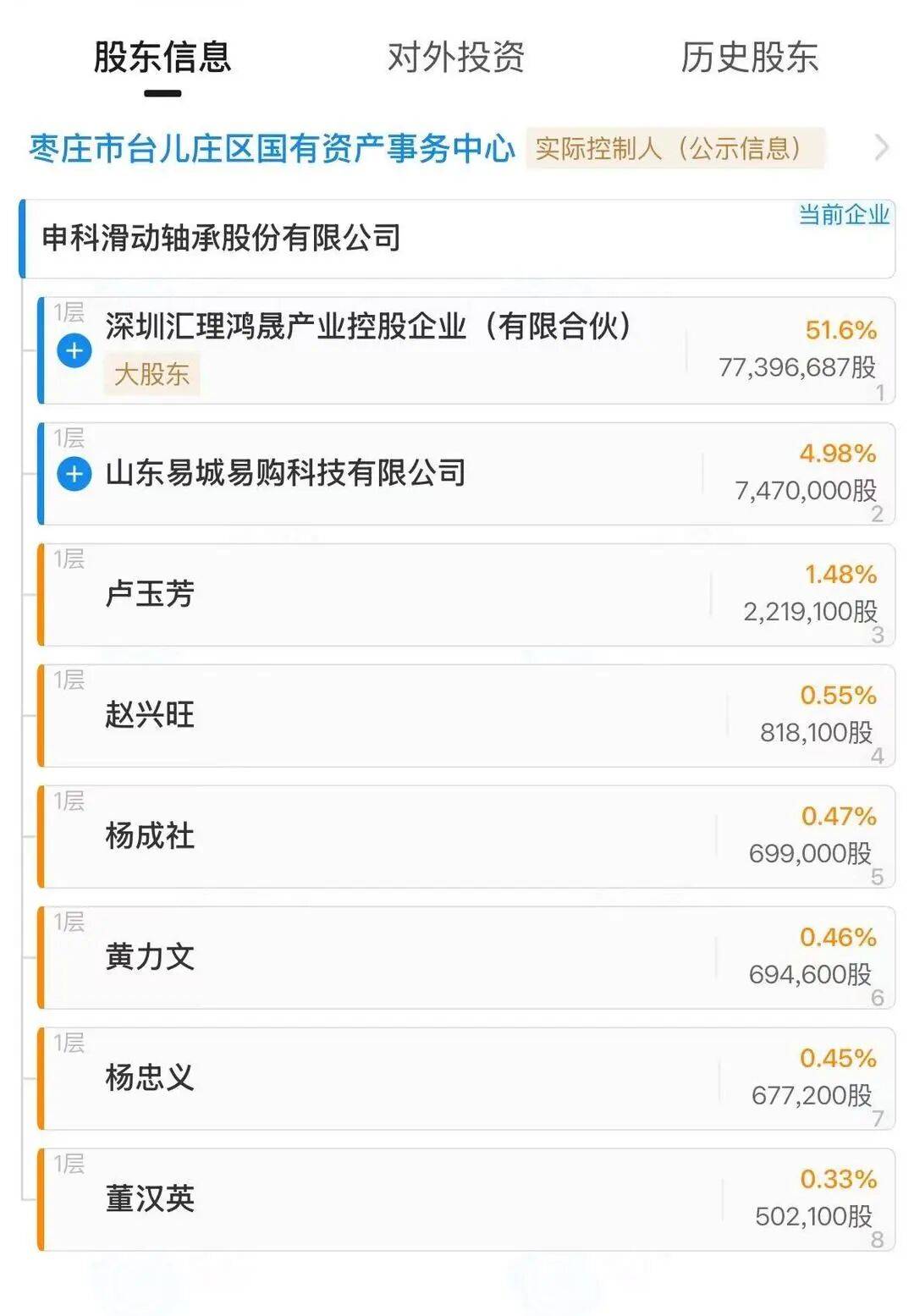Image resolution: width=914 pixels, height=1316 pixels.
Task: Open the 历史股东 tab
Action: 749,57
